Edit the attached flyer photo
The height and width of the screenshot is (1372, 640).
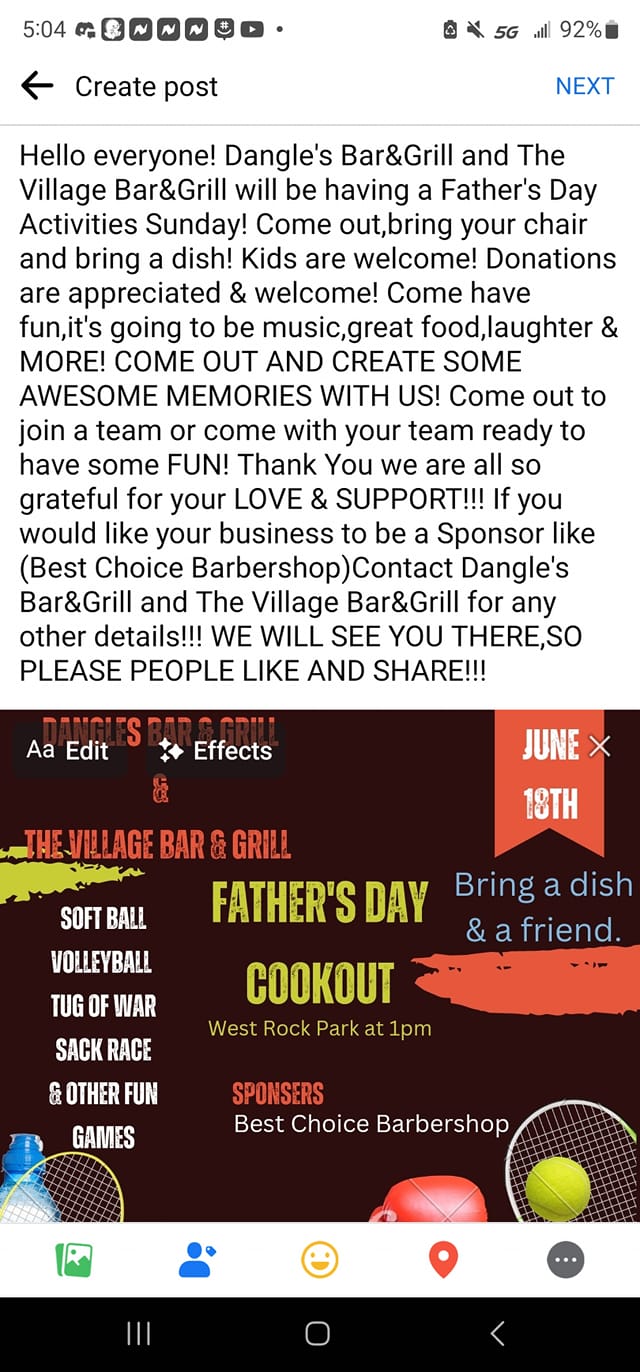pos(70,750)
